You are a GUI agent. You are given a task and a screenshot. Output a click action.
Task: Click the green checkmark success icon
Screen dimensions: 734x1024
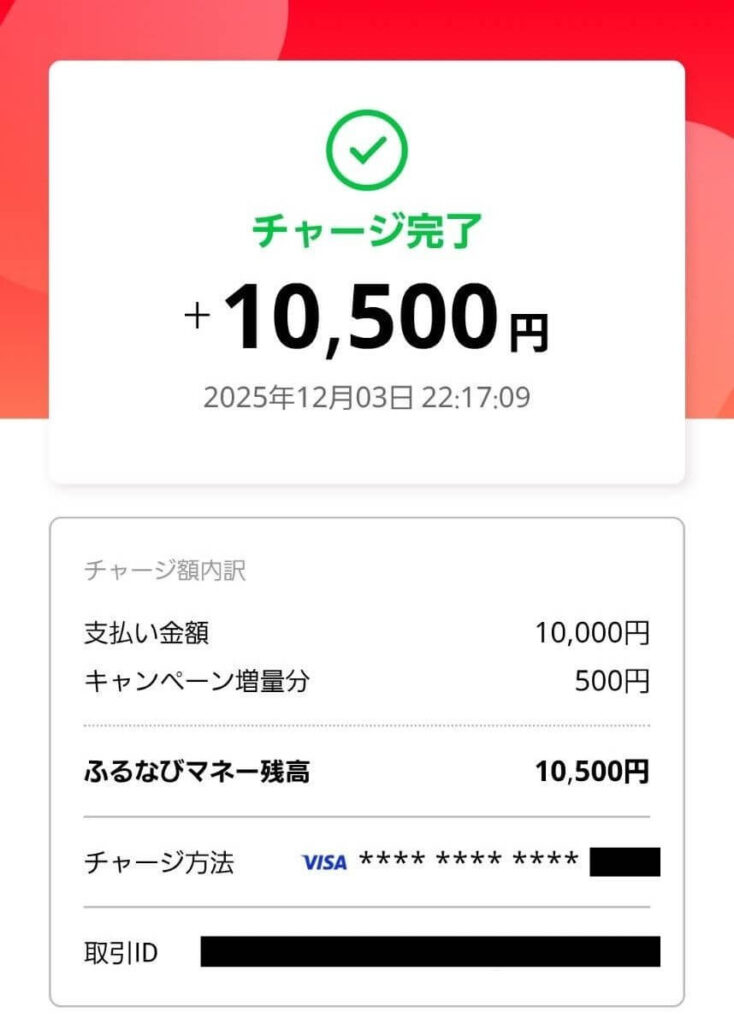[x=367, y=149]
